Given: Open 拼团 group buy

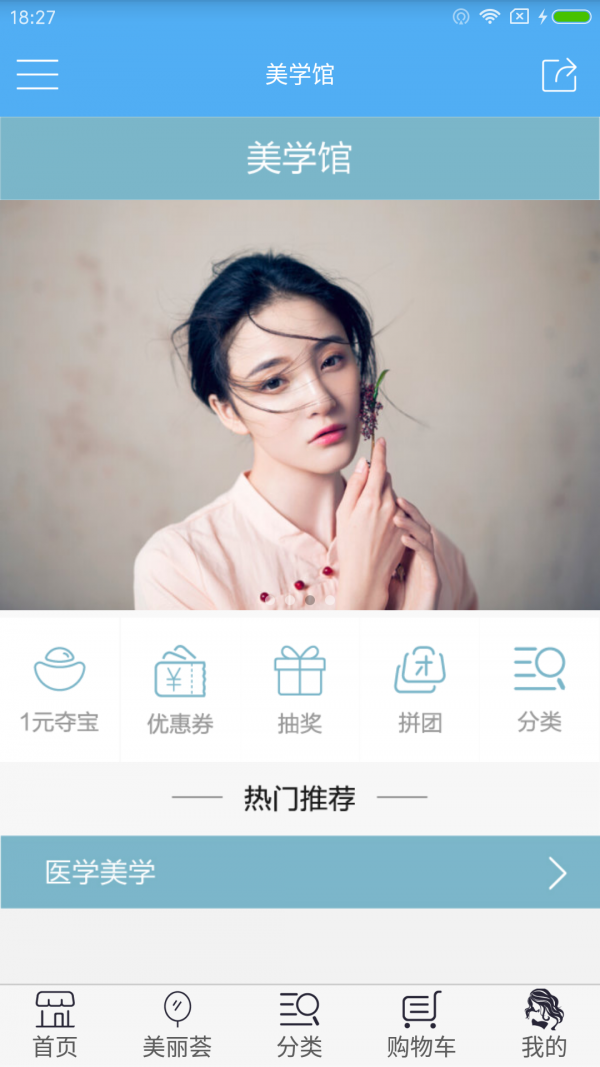Looking at the screenshot, I should [420, 688].
